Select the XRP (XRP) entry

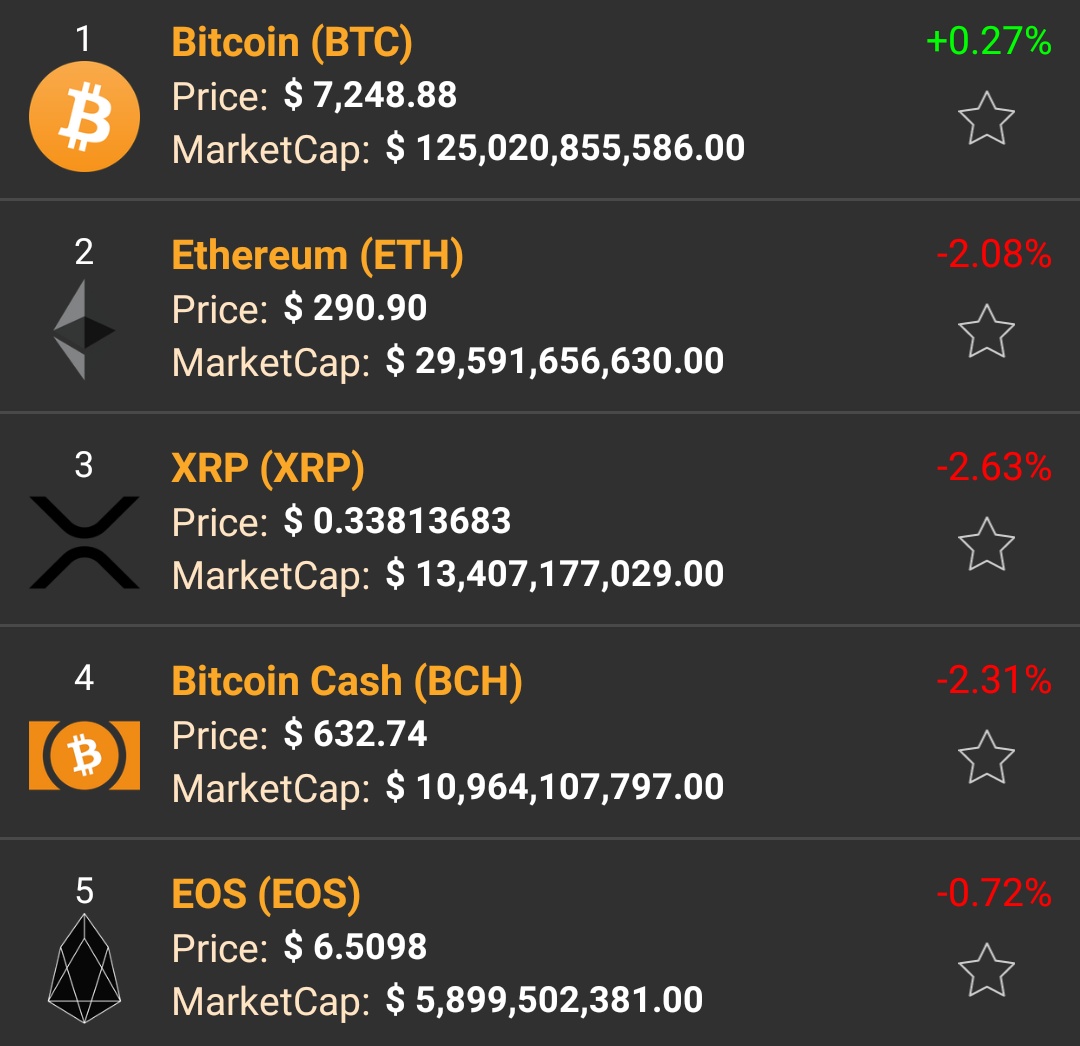coord(268,468)
